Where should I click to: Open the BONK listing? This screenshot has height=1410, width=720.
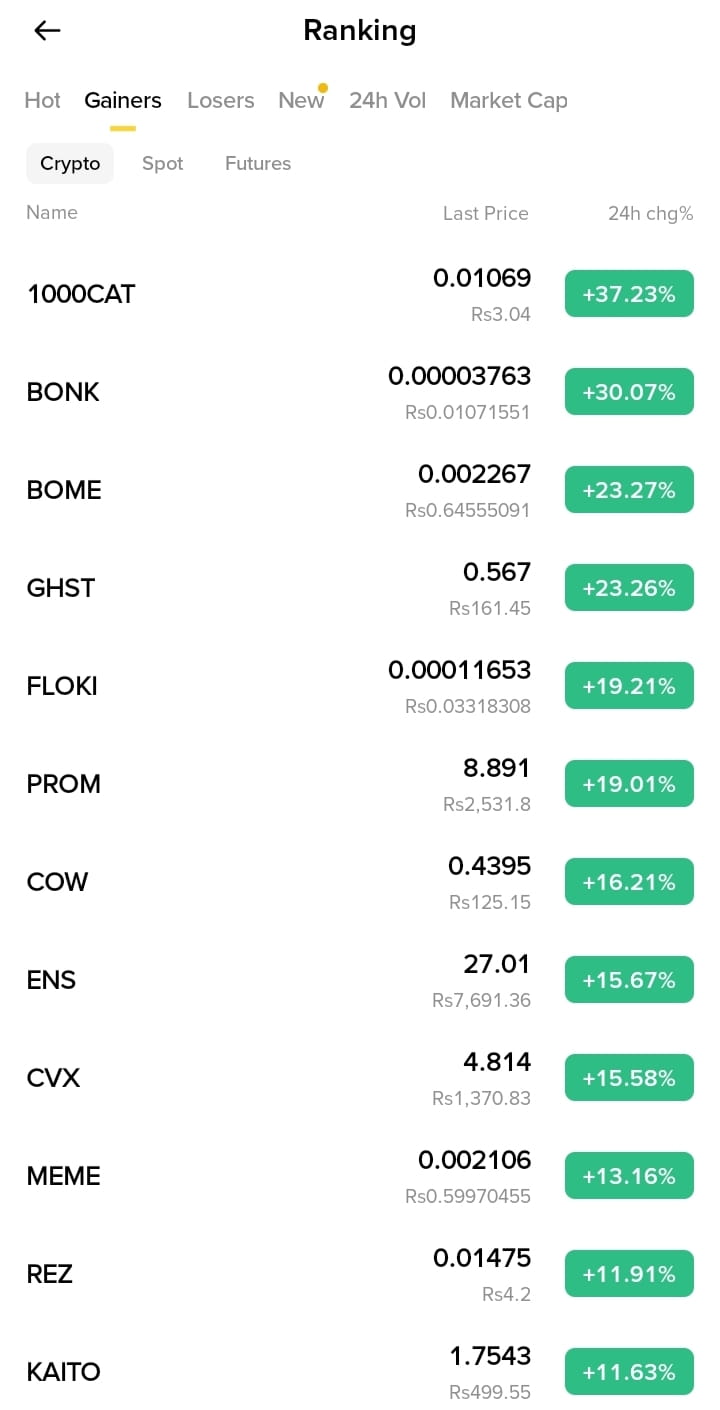[360, 392]
